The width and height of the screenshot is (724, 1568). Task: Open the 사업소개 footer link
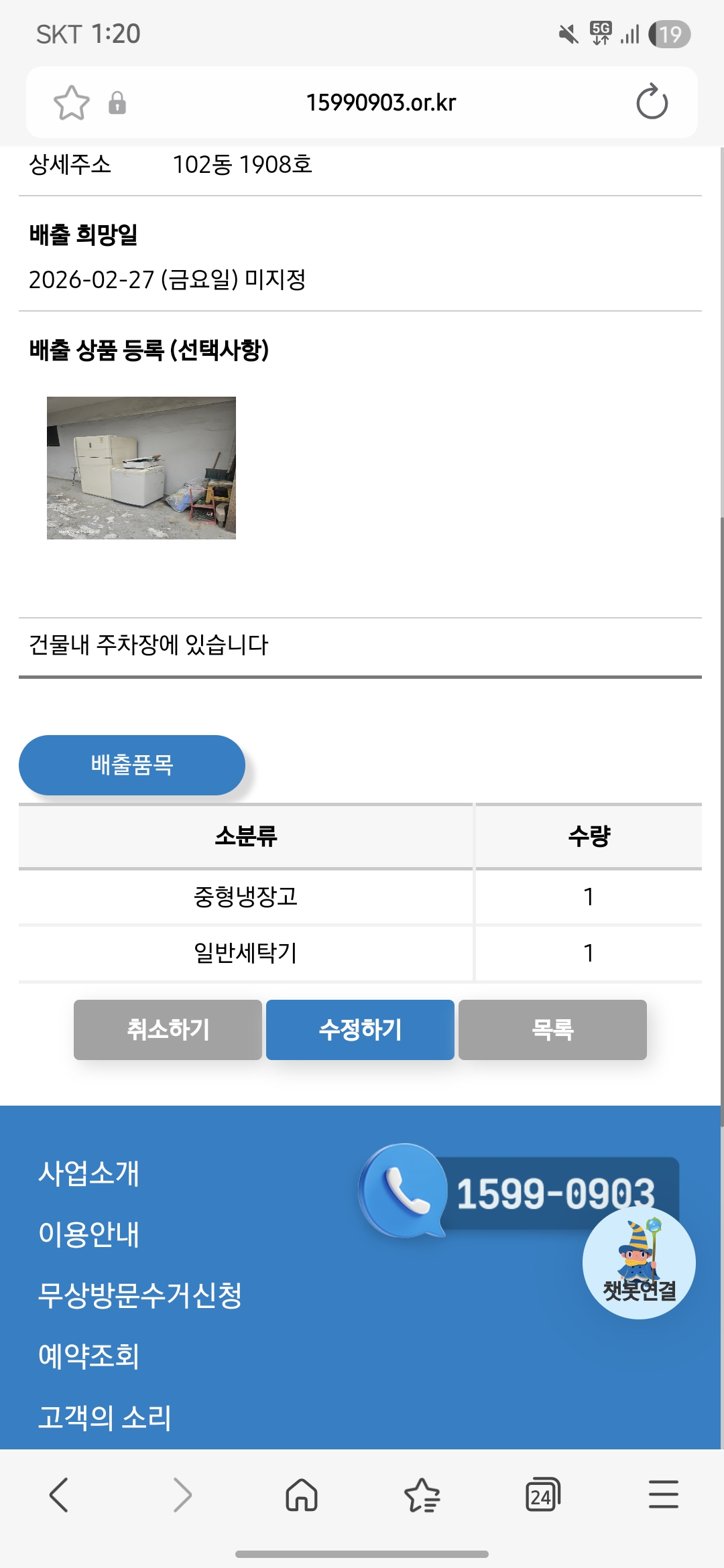88,1173
